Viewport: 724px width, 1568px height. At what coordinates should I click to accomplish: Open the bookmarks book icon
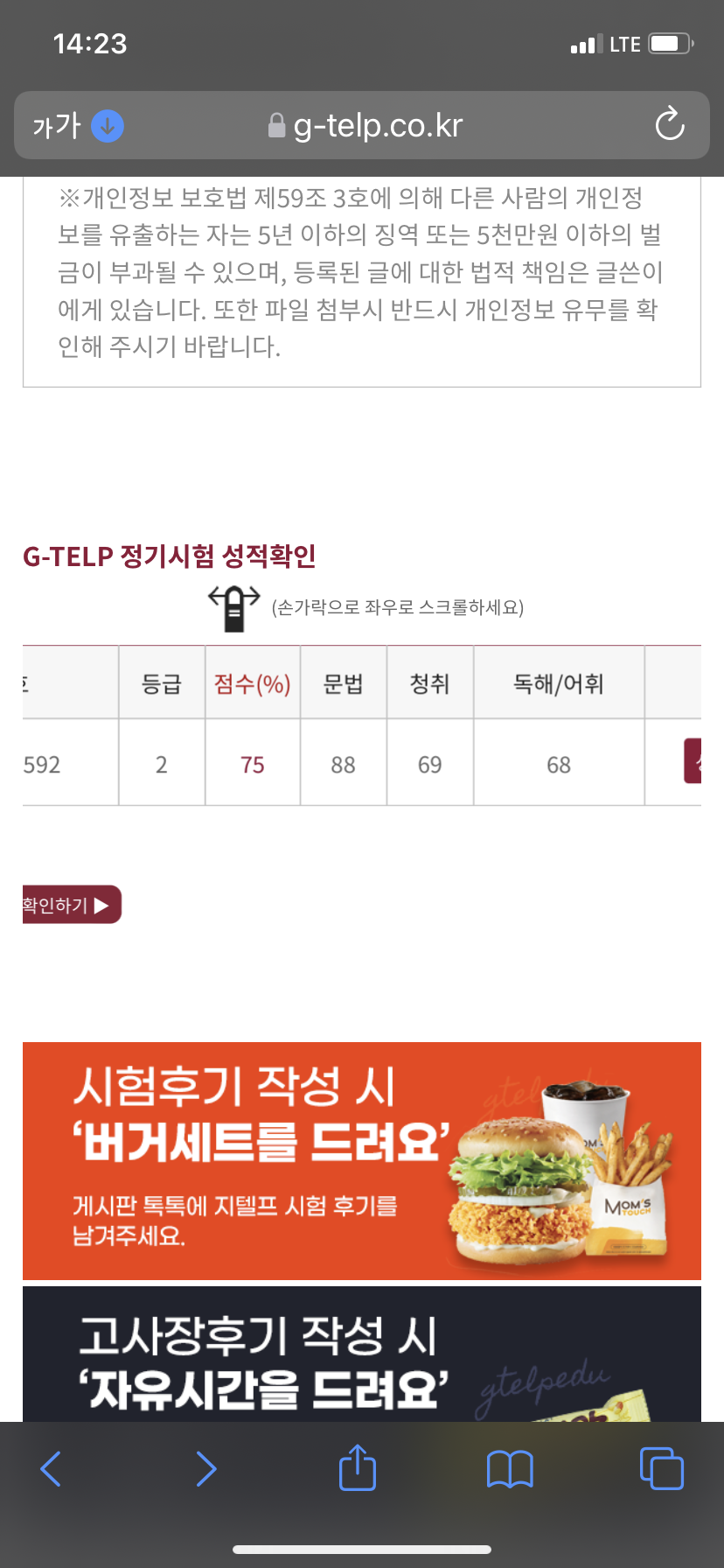pos(510,1468)
